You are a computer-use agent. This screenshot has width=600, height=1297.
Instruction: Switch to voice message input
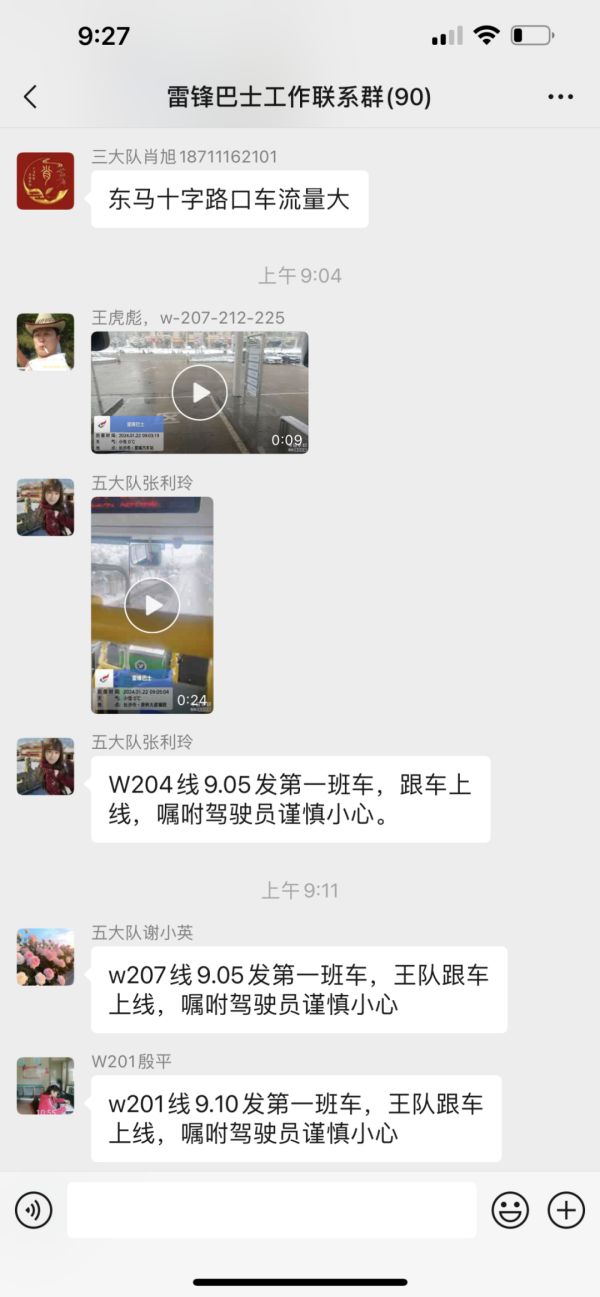coord(33,1211)
